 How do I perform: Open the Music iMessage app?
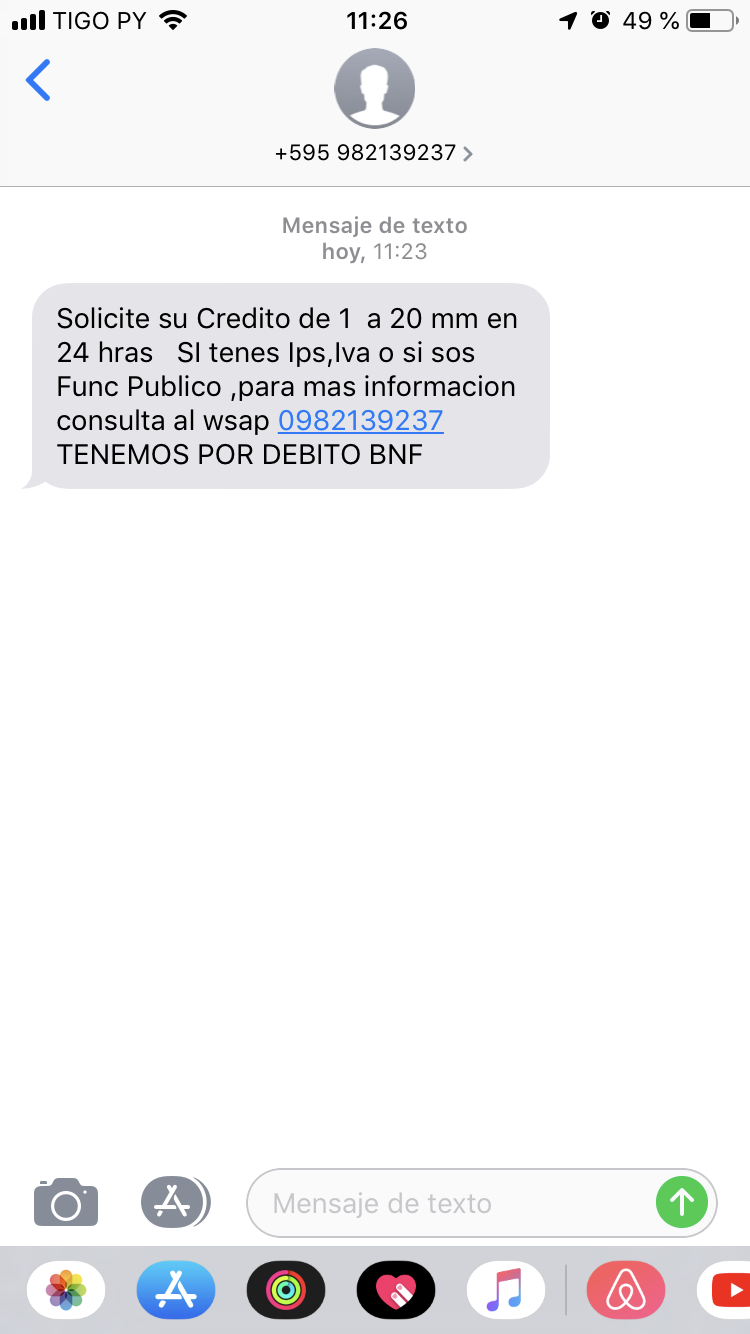coord(506,1290)
